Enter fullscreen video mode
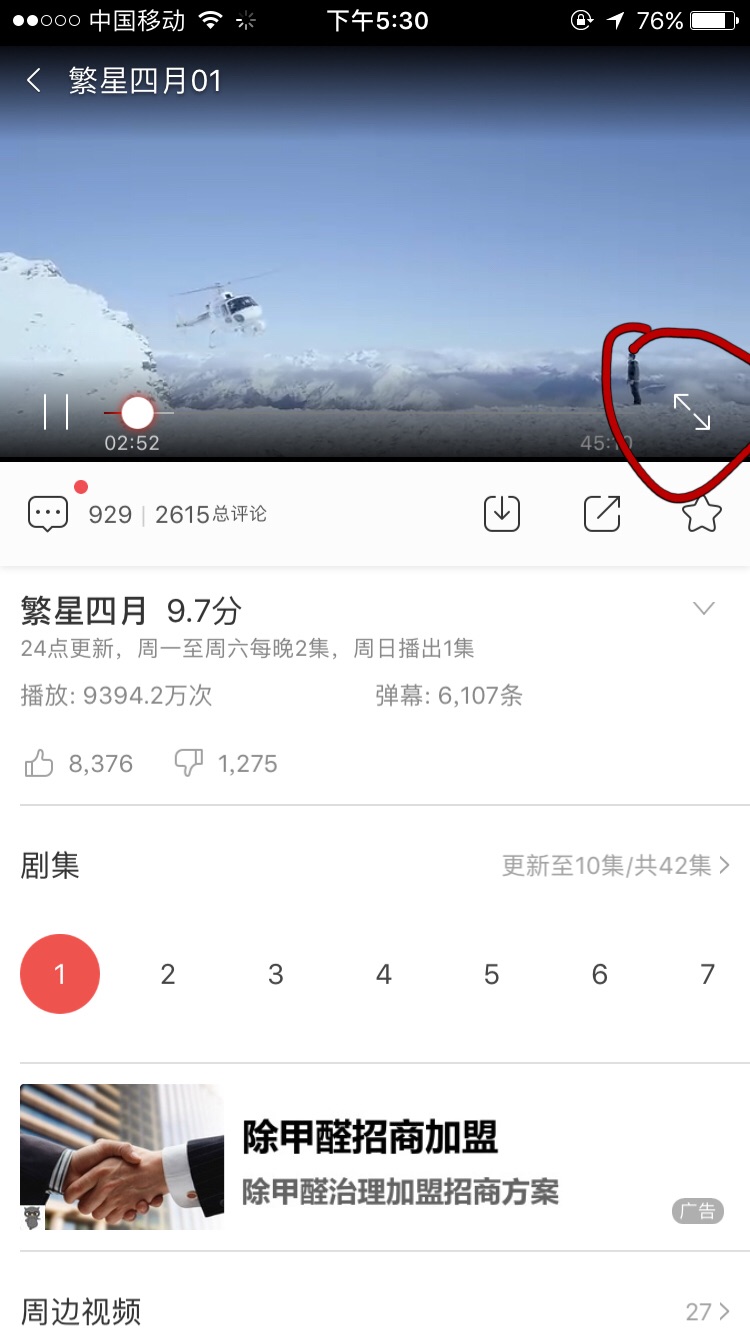Viewport: 750px width, 1334px height. coord(691,411)
